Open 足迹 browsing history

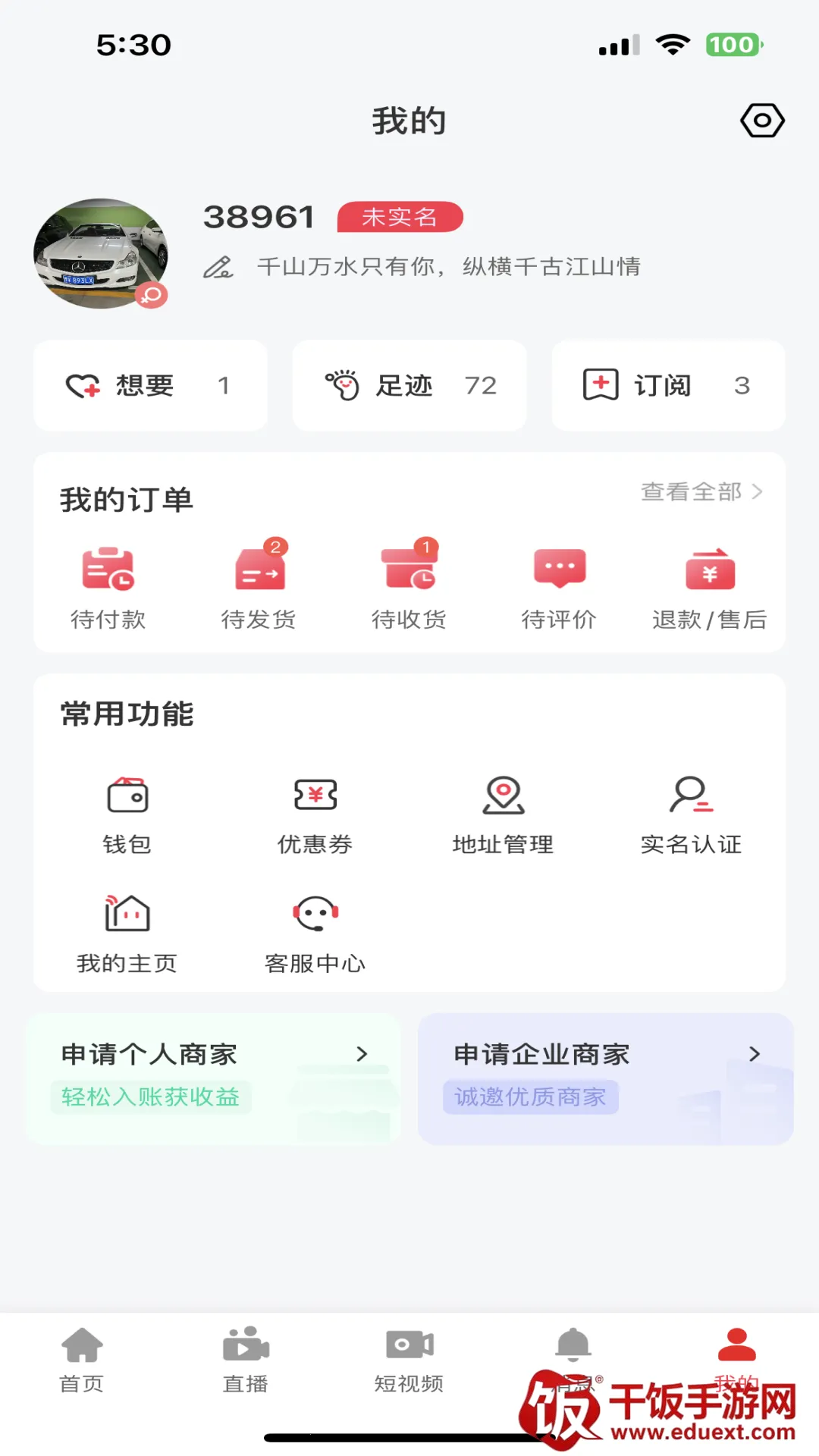point(409,385)
